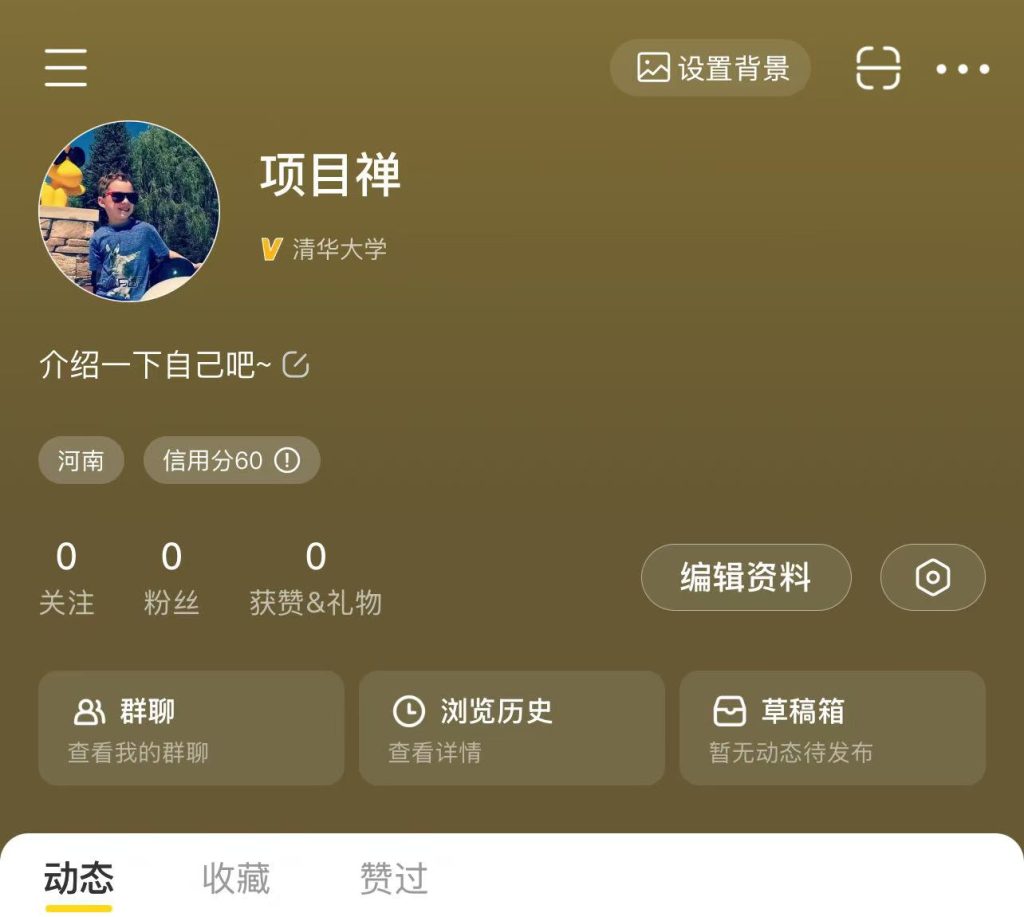Screen dimensions: 1024x917
Task: Open the hexagon settings icon
Action: coord(932,577)
